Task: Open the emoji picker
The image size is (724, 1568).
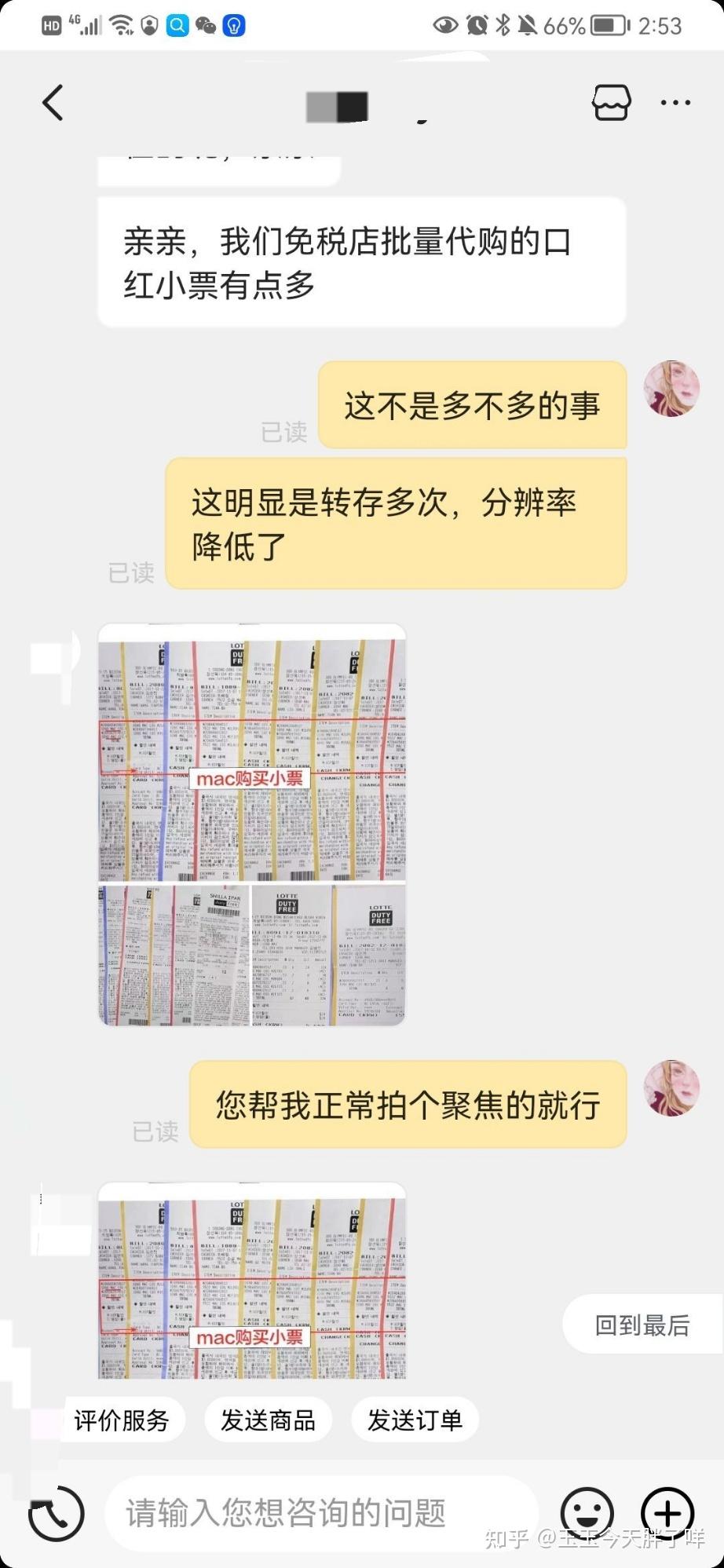Action: point(587,1512)
